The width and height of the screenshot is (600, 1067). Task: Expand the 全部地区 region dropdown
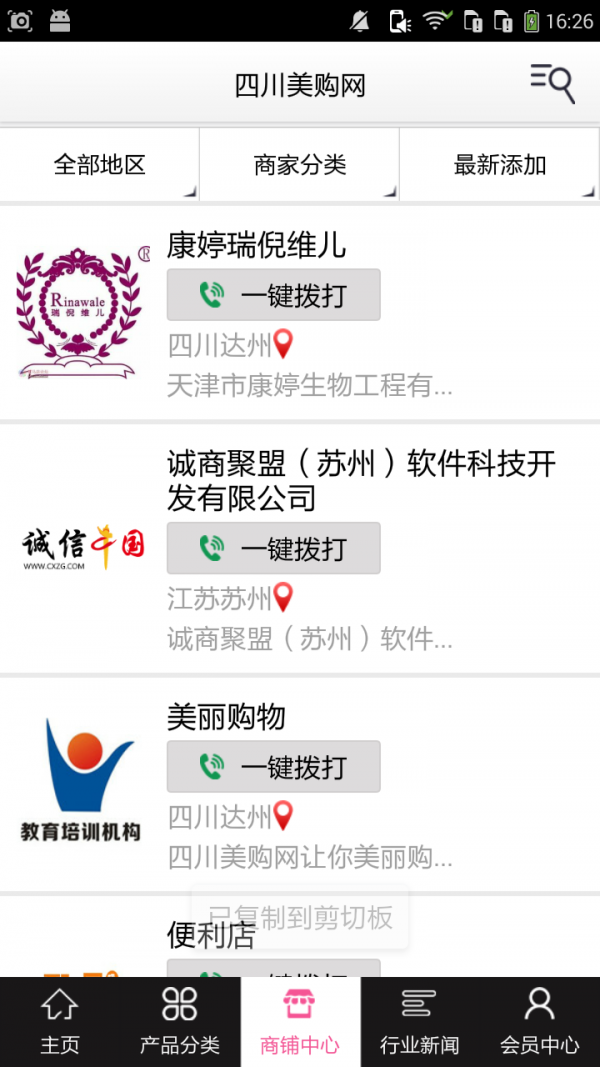[100, 165]
